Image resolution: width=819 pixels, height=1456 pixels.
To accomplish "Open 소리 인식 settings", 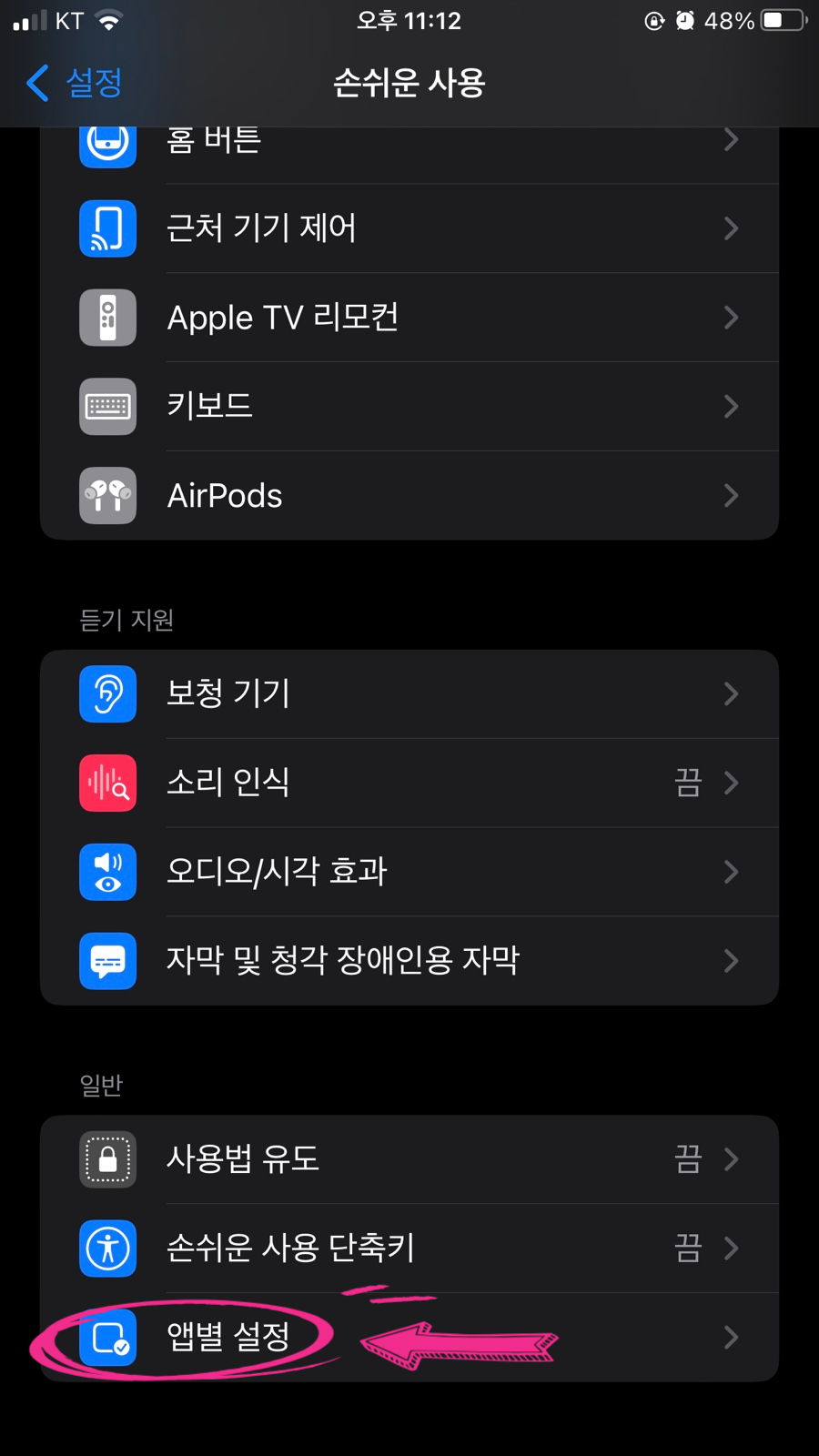I will click(x=409, y=784).
